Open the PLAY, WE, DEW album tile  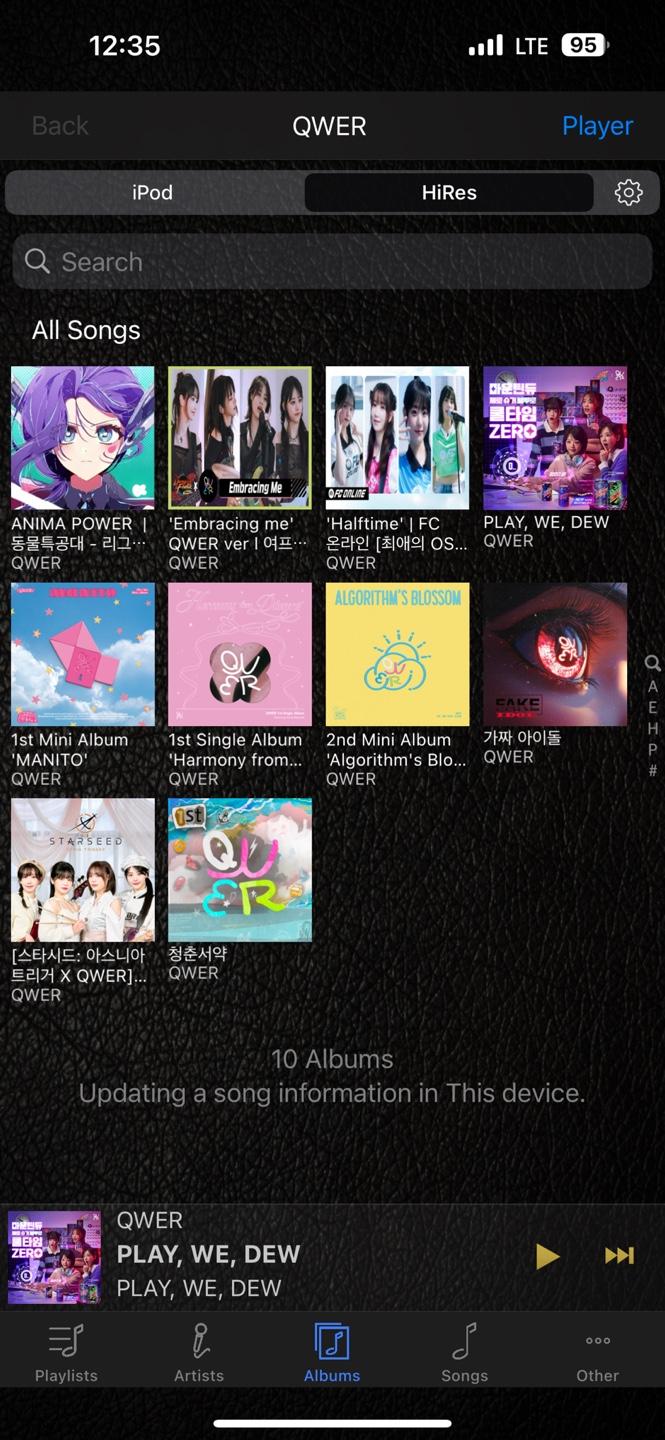click(555, 438)
